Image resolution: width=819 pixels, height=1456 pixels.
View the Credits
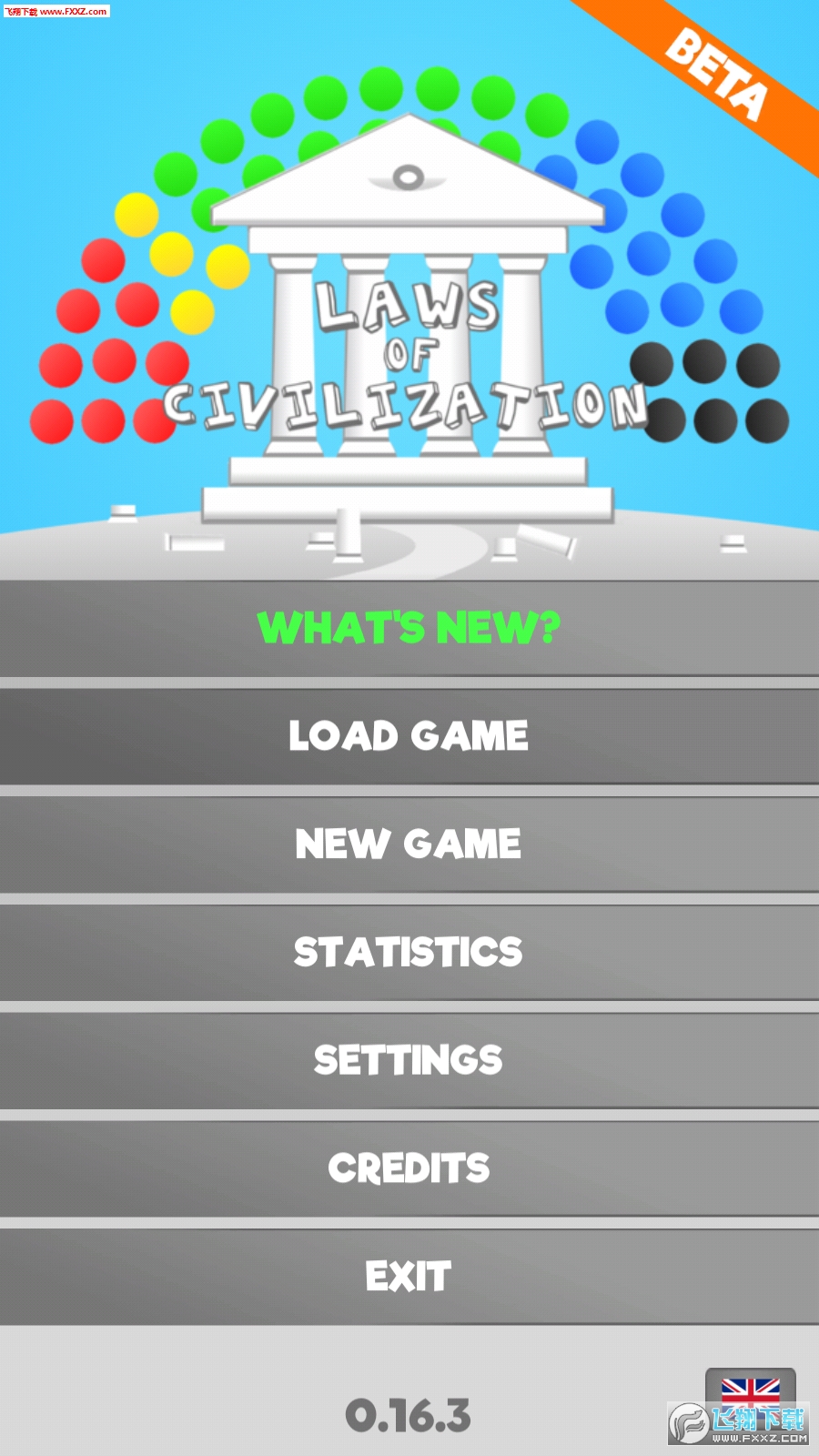[x=409, y=1168]
